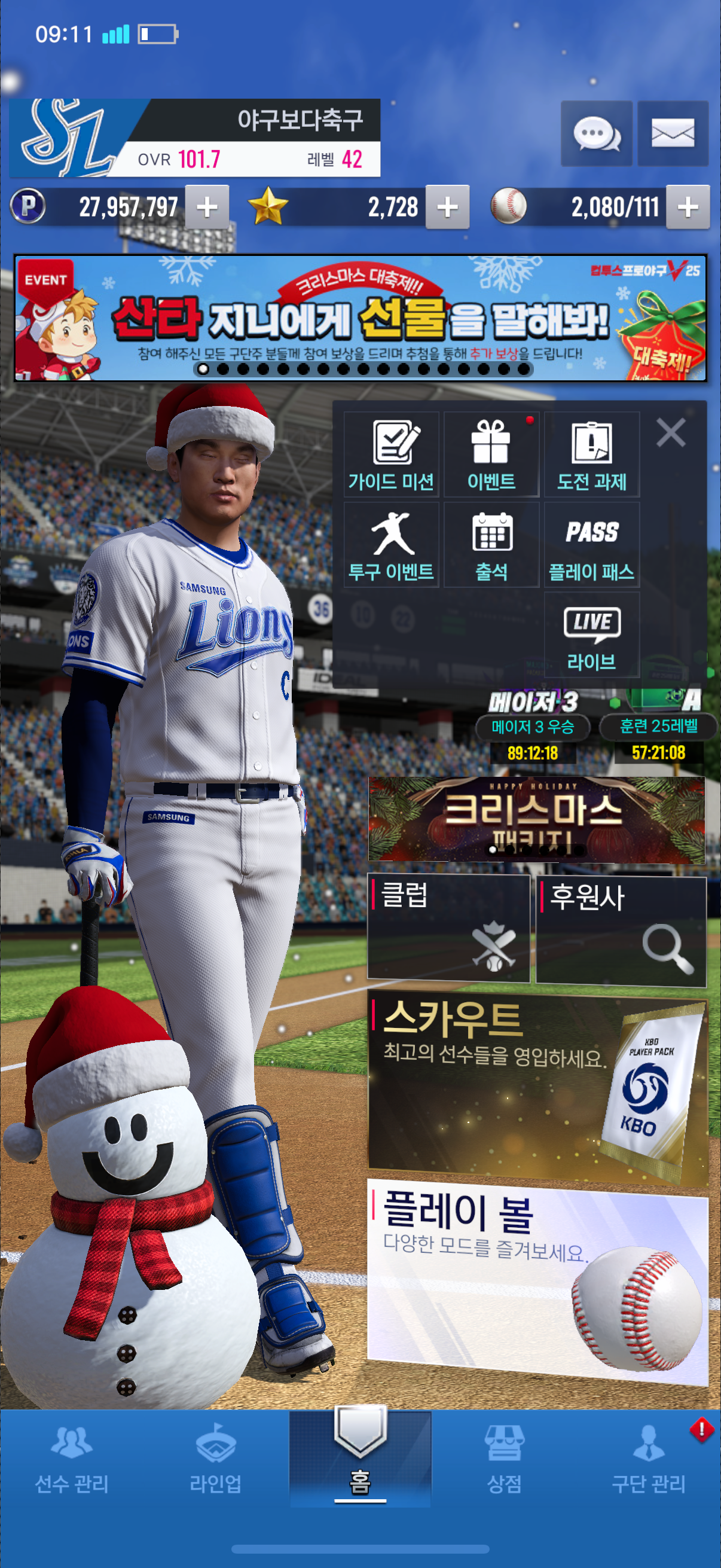Open the chat speech bubble icon
The image size is (721, 1568).
[x=596, y=133]
